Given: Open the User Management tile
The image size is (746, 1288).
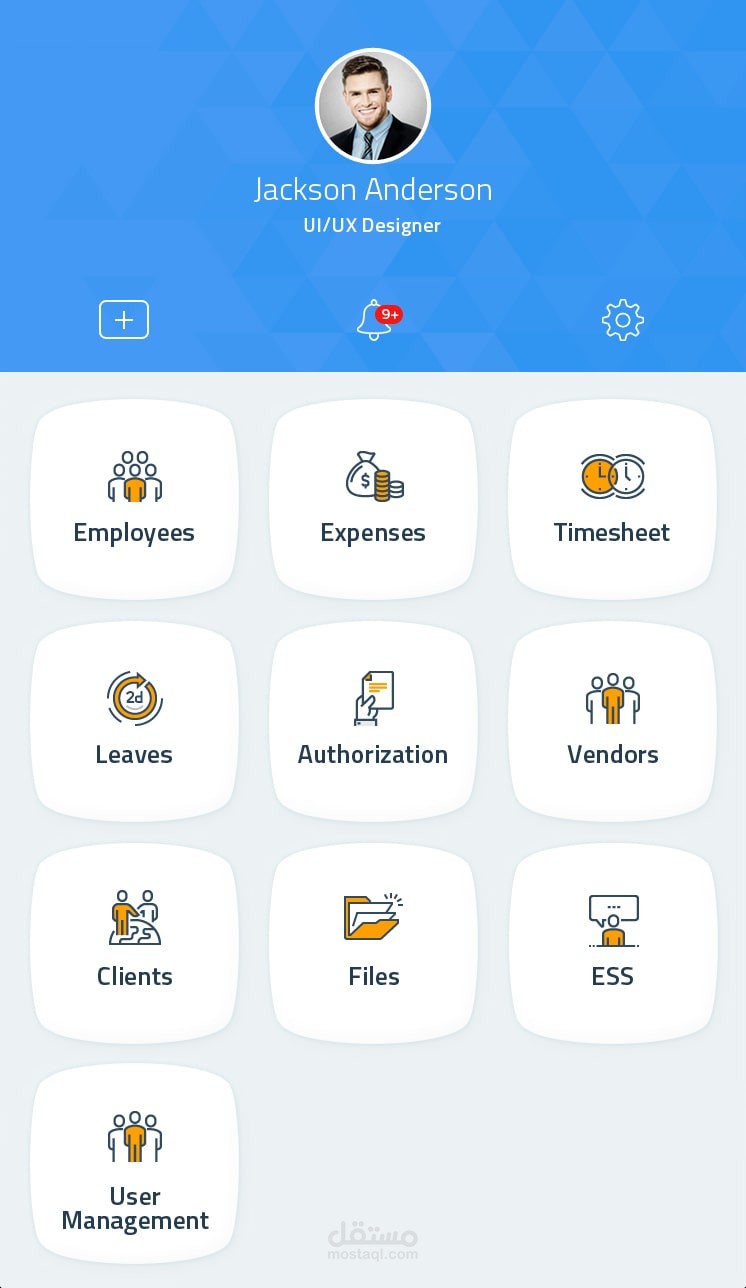Looking at the screenshot, I should click(x=134, y=1162).
